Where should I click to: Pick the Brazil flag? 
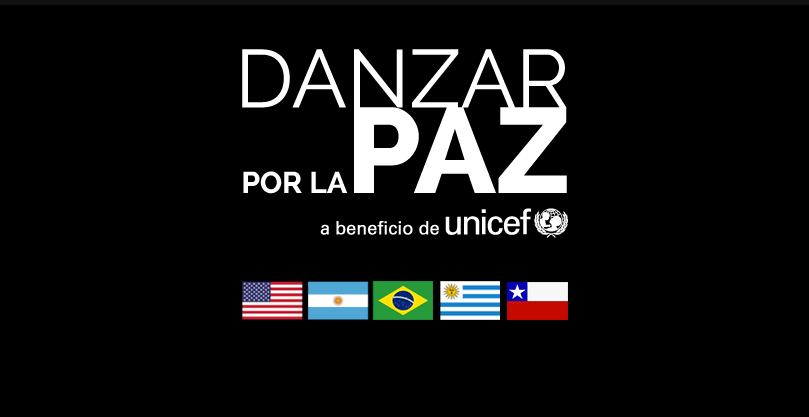(403, 300)
